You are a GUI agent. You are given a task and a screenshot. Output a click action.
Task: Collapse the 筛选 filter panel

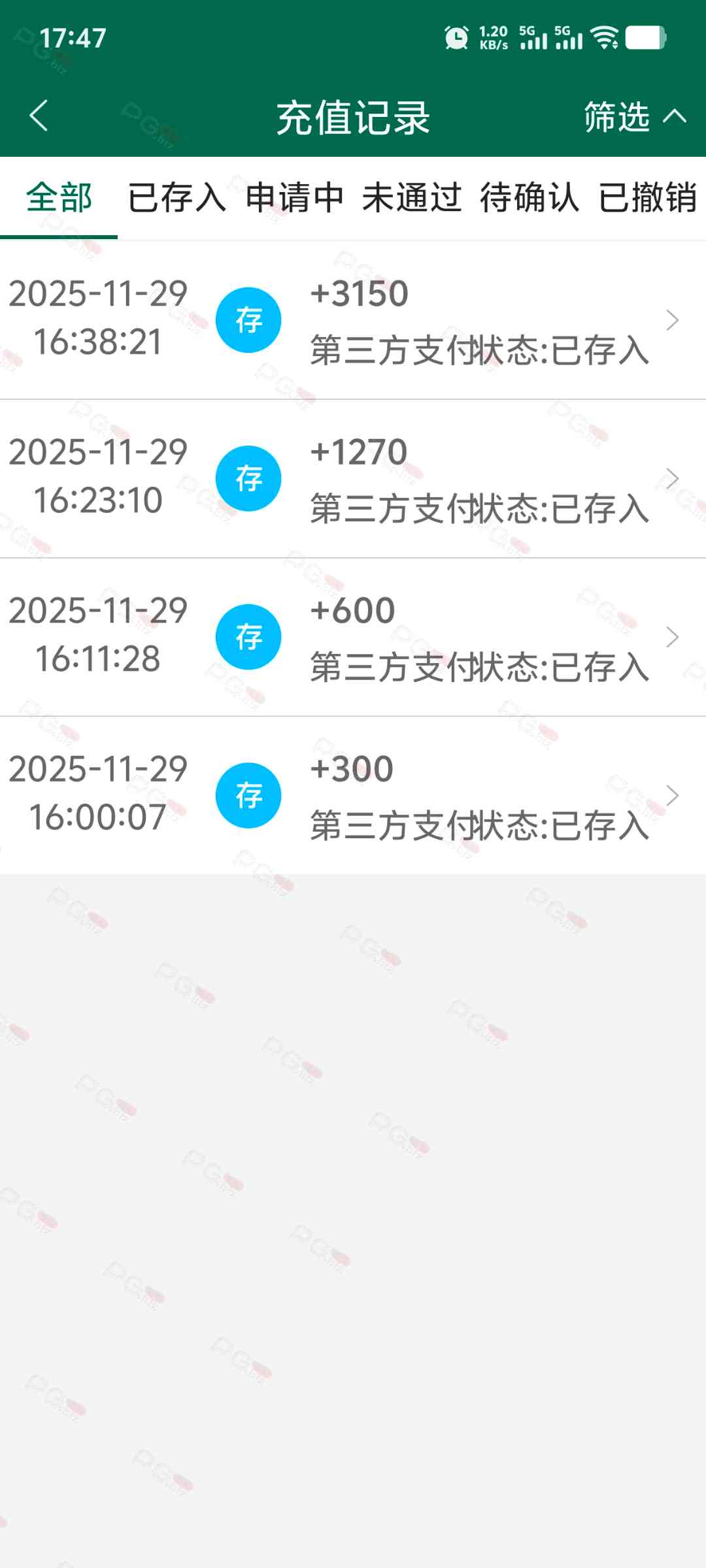click(x=634, y=117)
